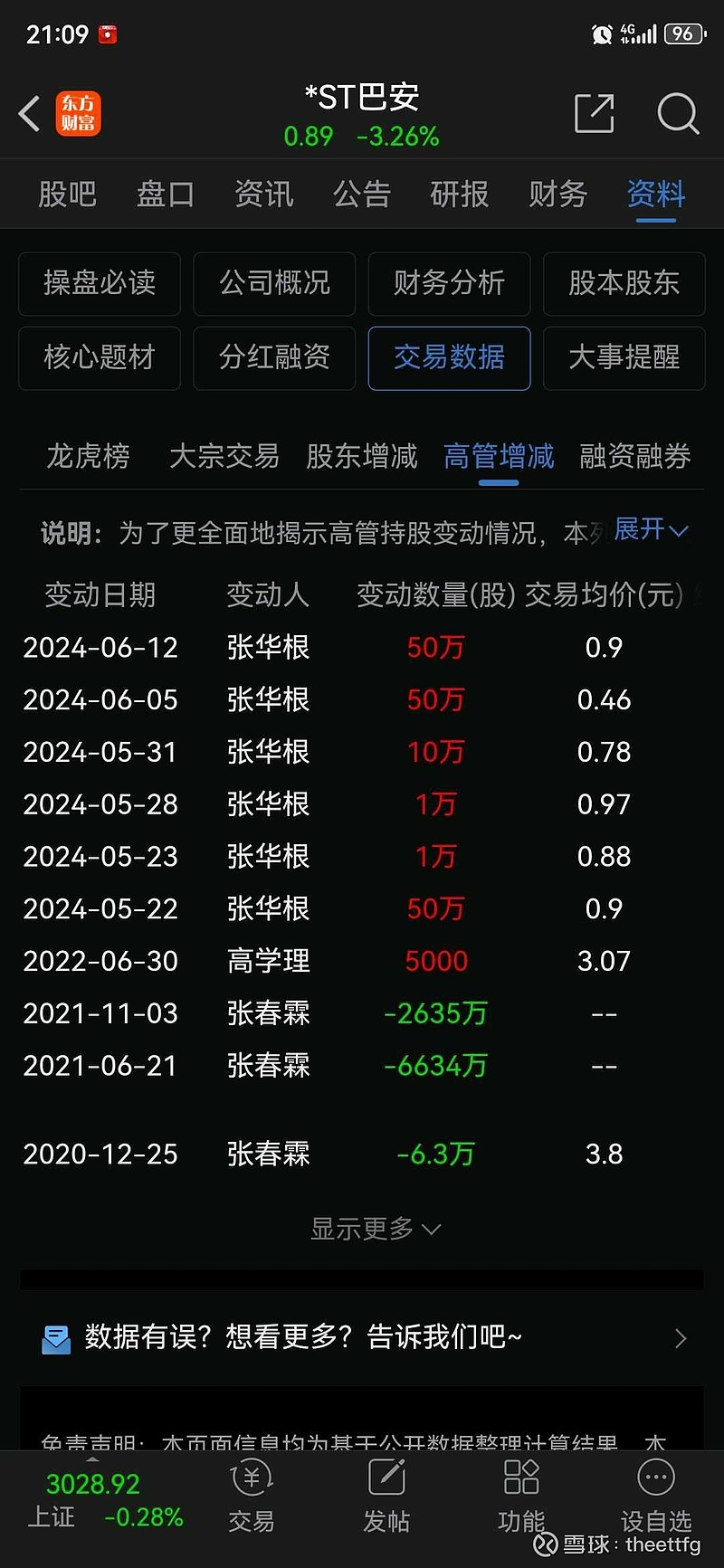Image resolution: width=724 pixels, height=1568 pixels.
Task: Tap the feedback envelope icon
Action: pyautogui.click(x=58, y=1337)
